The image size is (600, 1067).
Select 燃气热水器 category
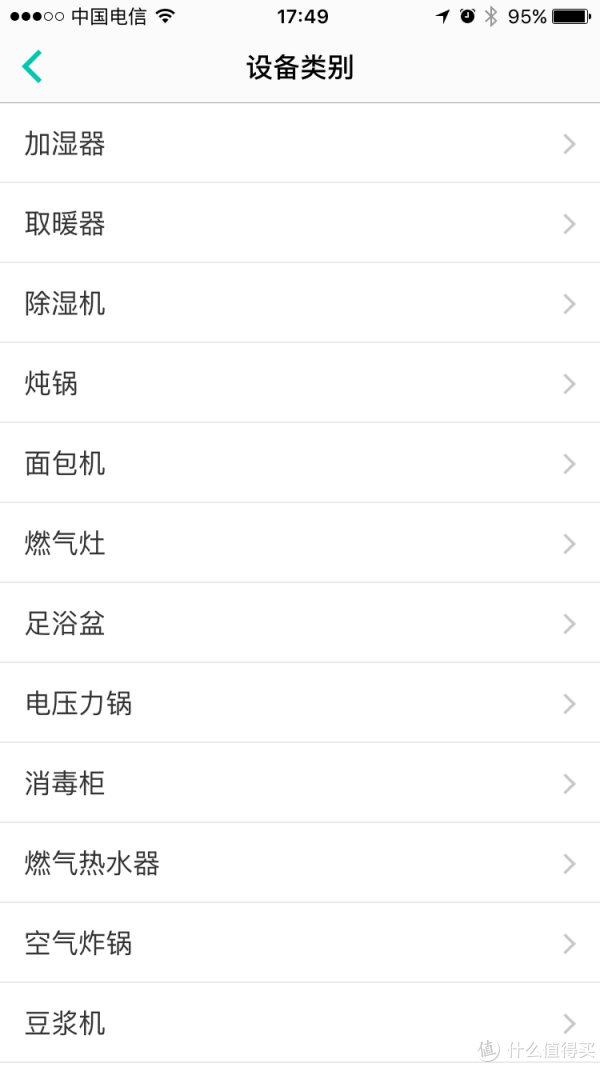coord(300,863)
